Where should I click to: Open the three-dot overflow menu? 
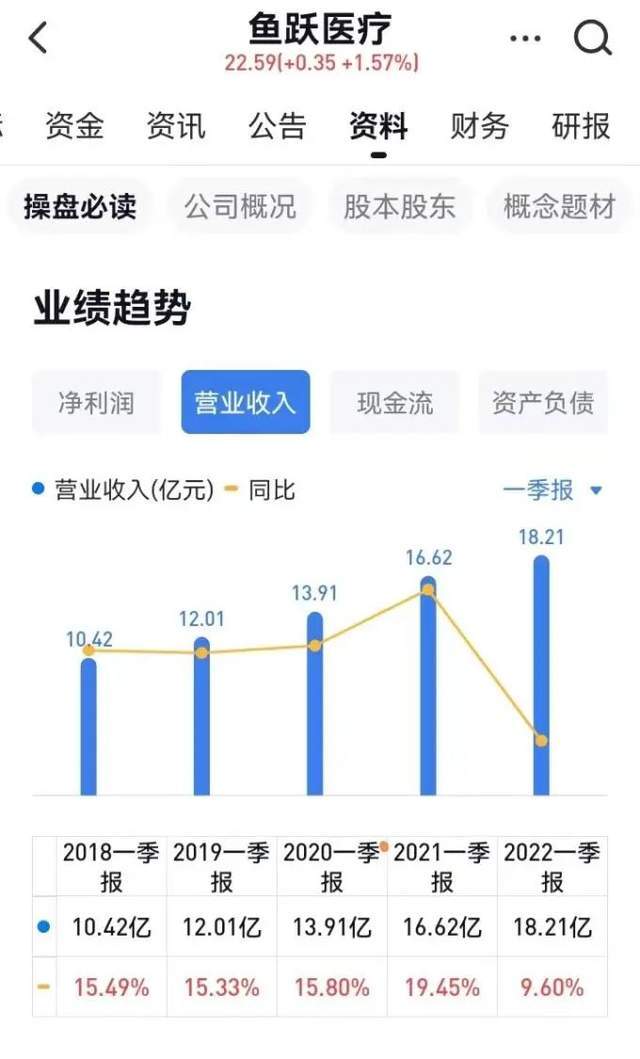click(525, 38)
